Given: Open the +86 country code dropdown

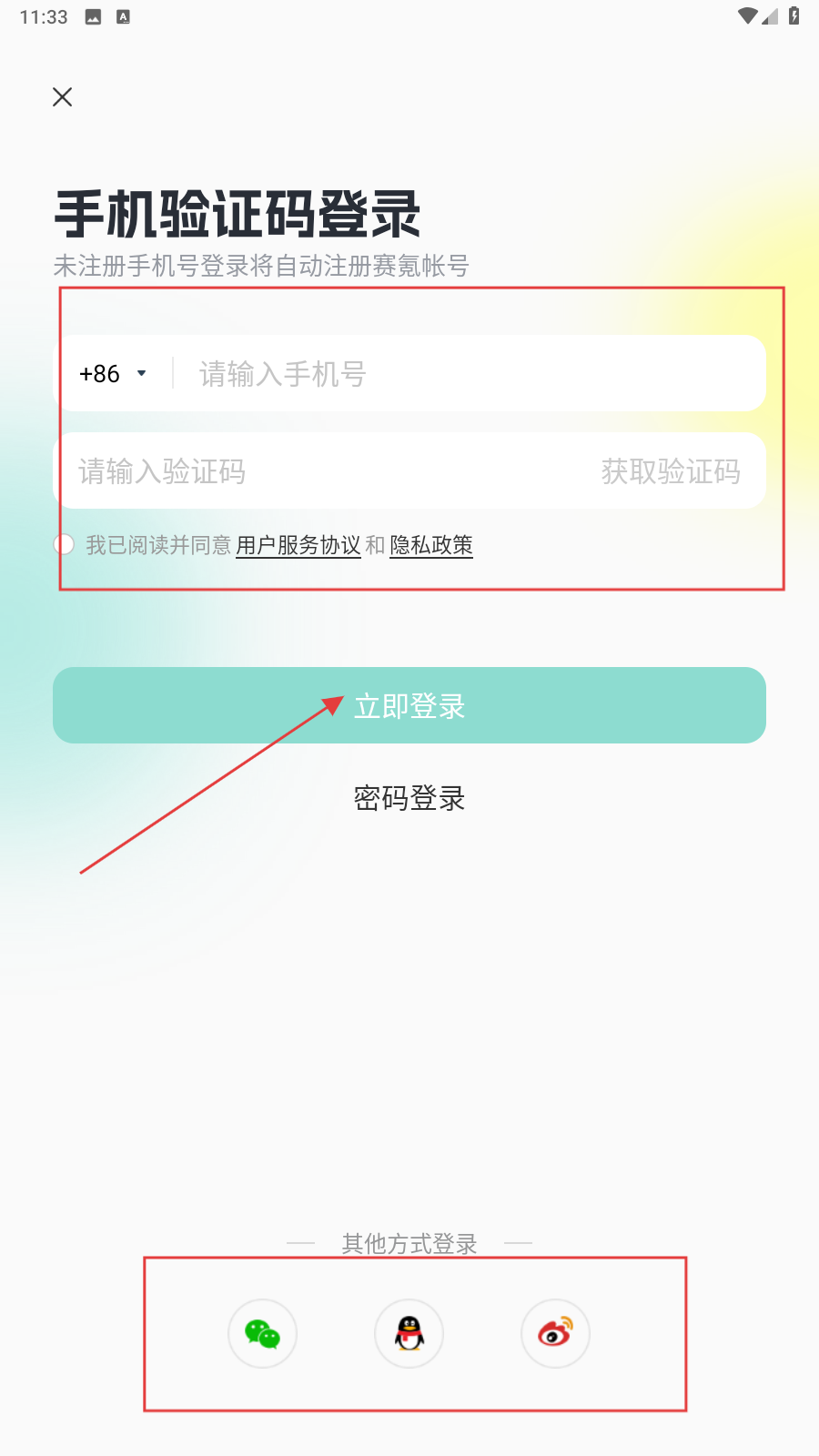Looking at the screenshot, I should click(113, 374).
